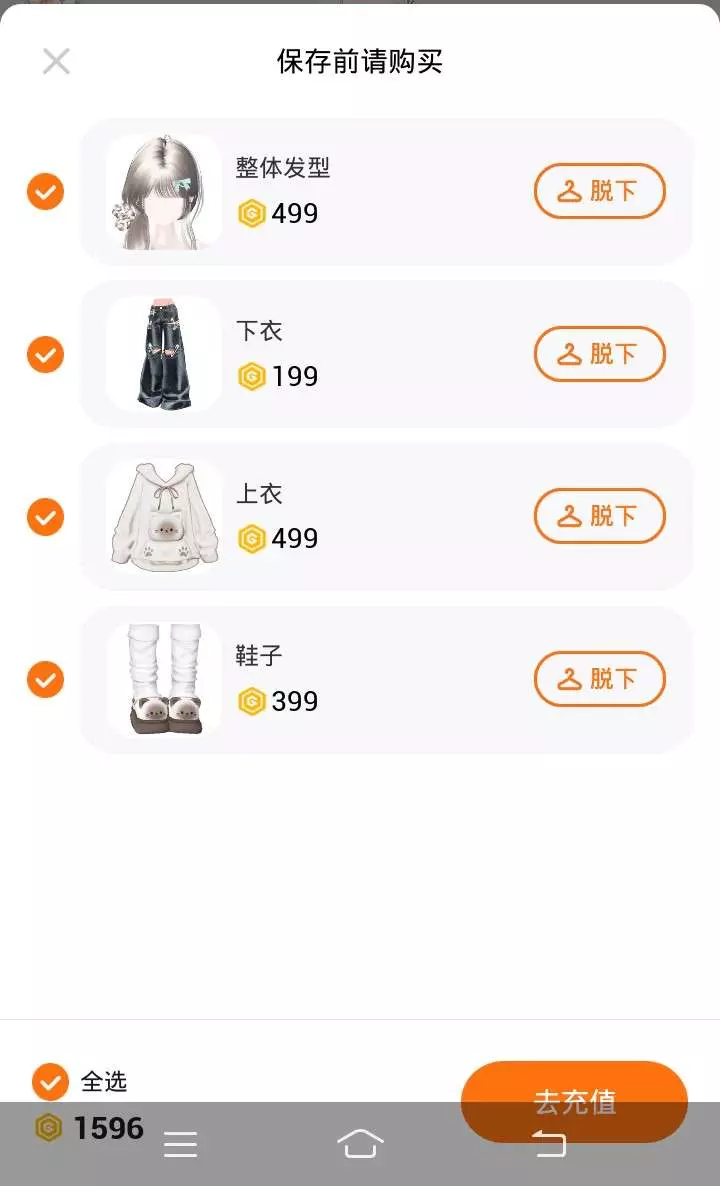
Task: Take off the 下衣 pants
Action: pos(599,354)
